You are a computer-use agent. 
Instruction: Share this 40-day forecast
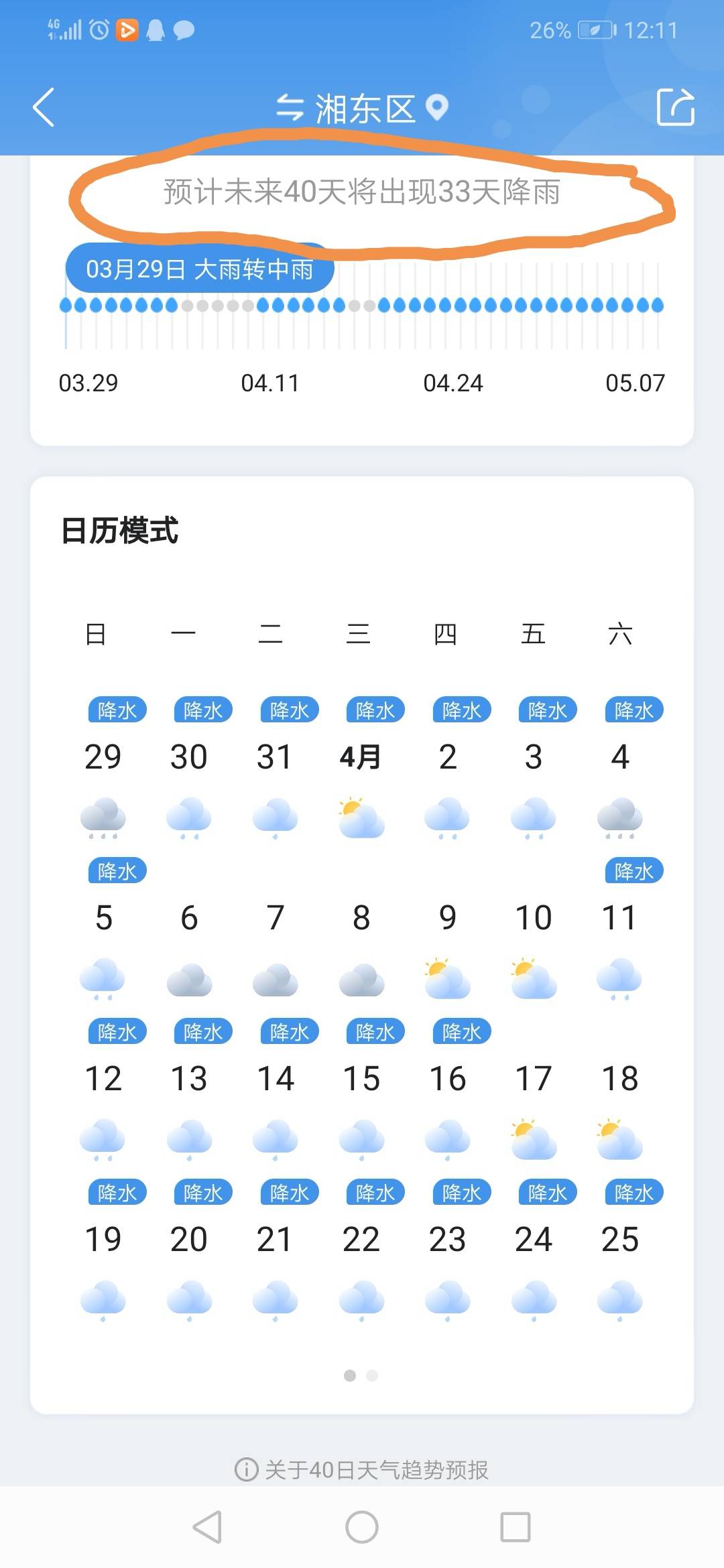[x=675, y=107]
